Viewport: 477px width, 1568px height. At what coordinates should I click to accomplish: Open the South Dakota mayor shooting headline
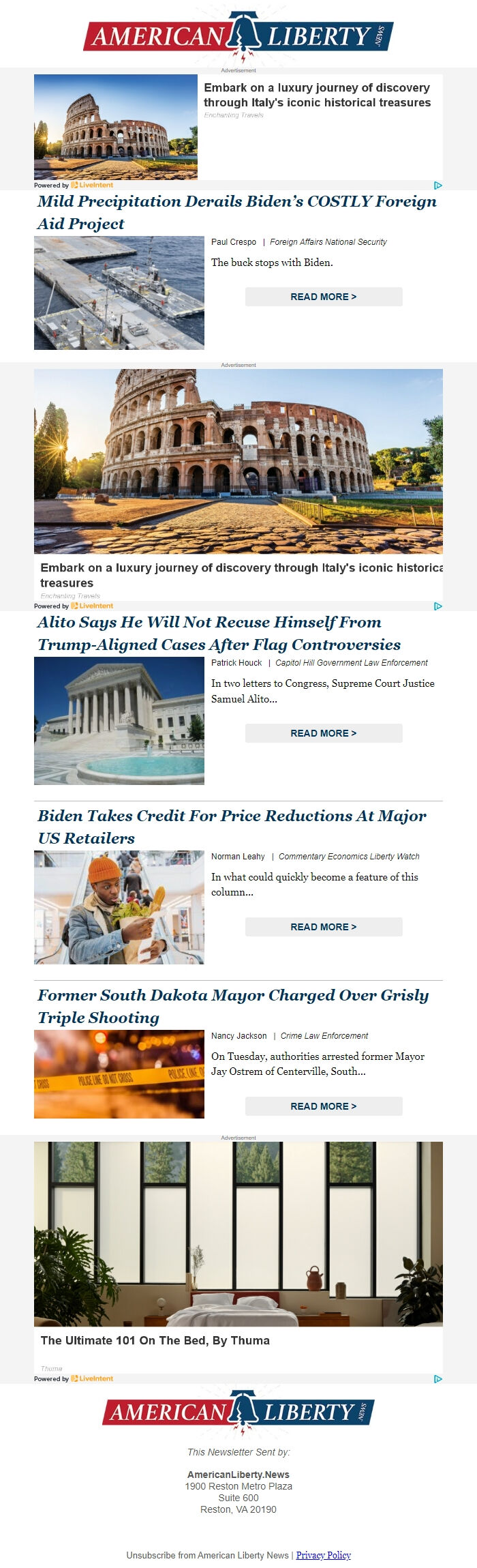tap(233, 1006)
